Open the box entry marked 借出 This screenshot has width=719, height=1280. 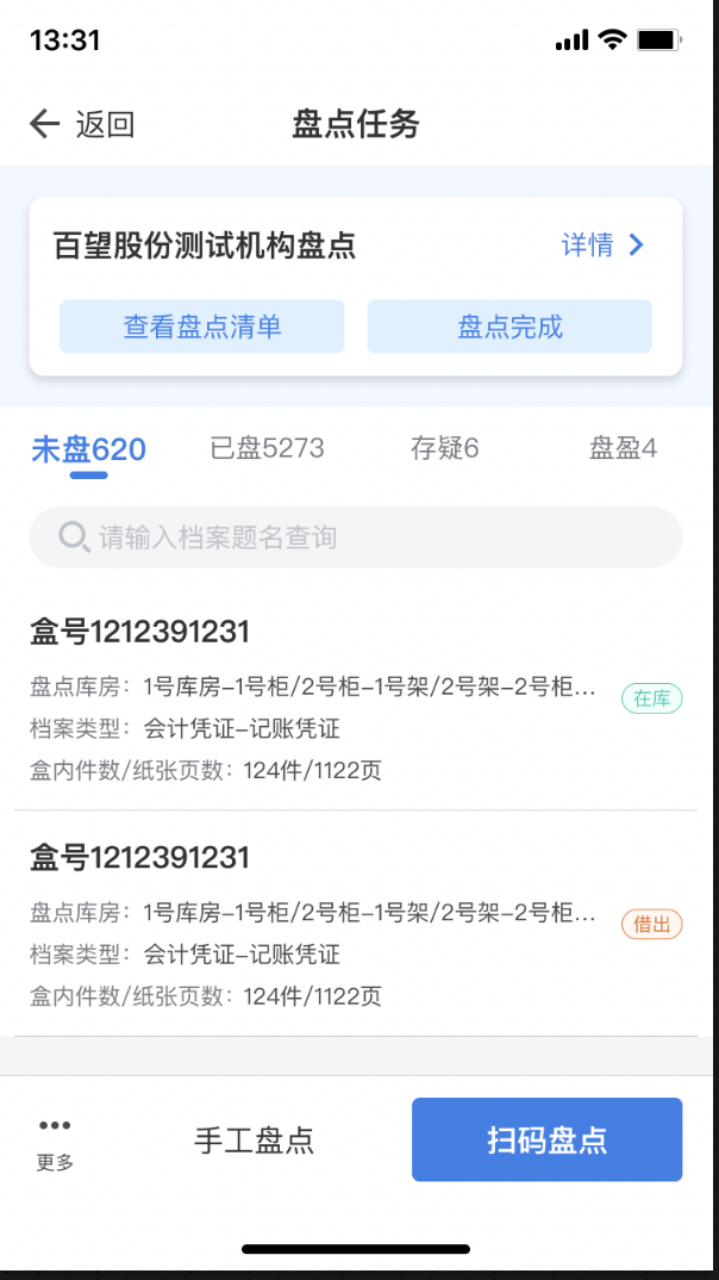[x=356, y=925]
